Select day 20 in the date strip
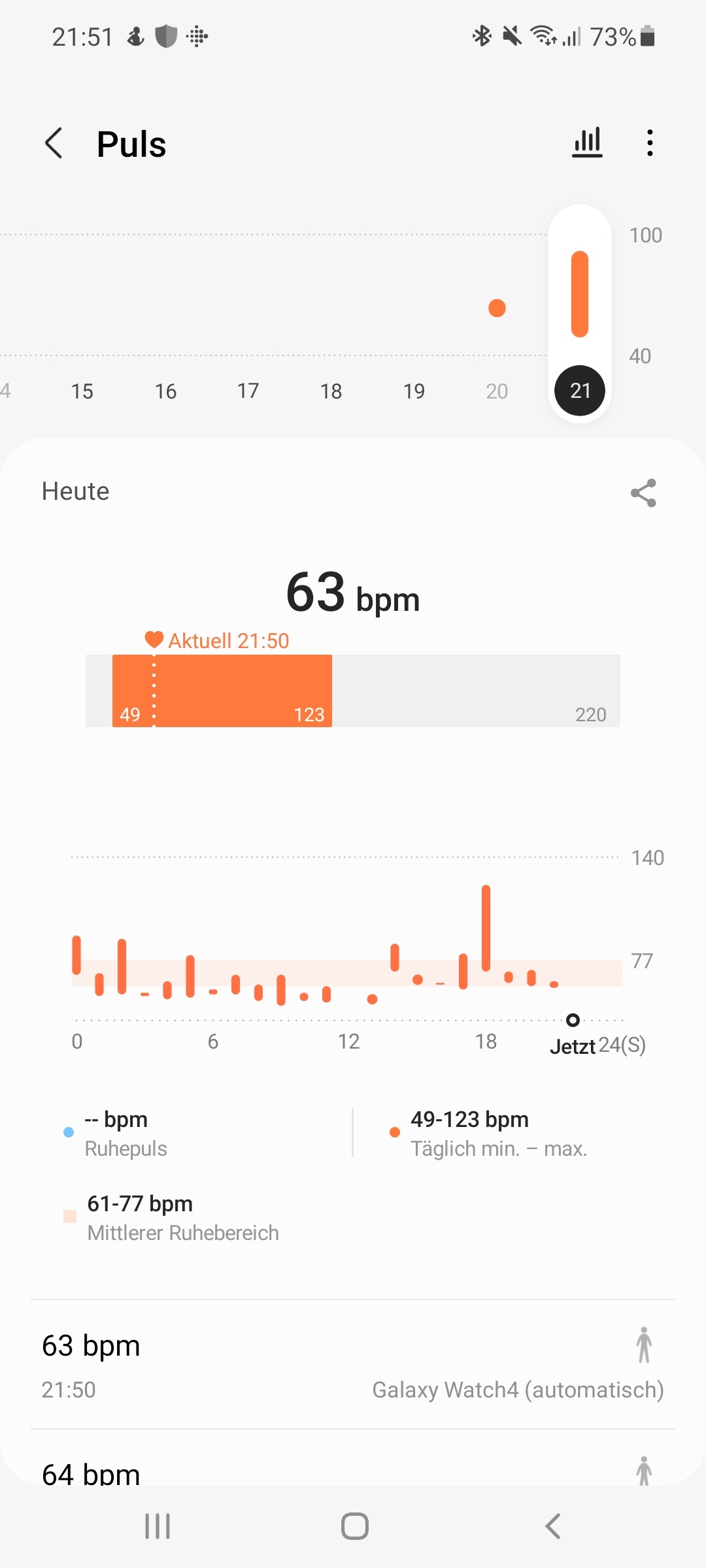This screenshot has width=706, height=1568. coord(497,391)
